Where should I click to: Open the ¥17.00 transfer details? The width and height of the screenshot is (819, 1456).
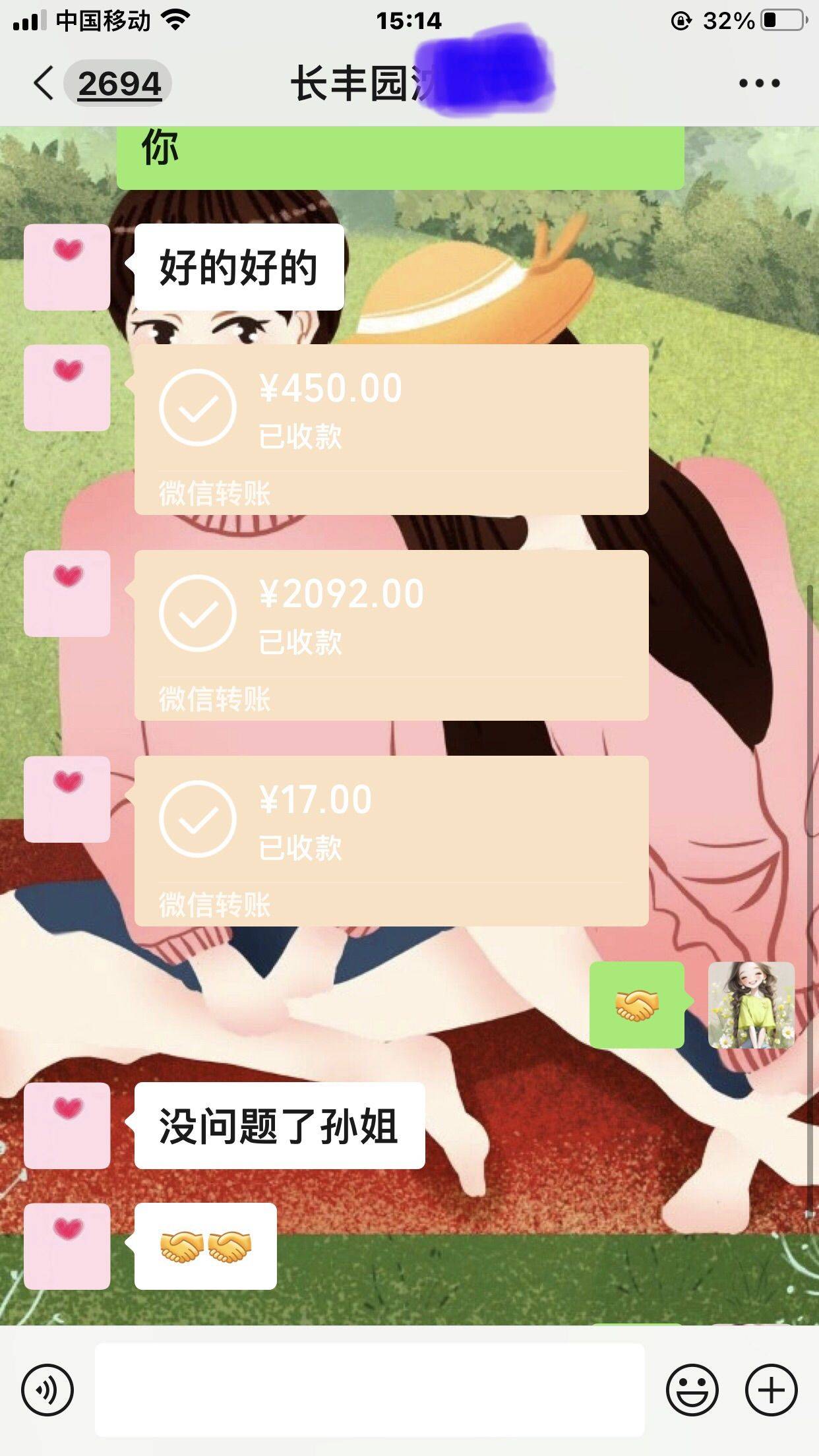[x=391, y=841]
